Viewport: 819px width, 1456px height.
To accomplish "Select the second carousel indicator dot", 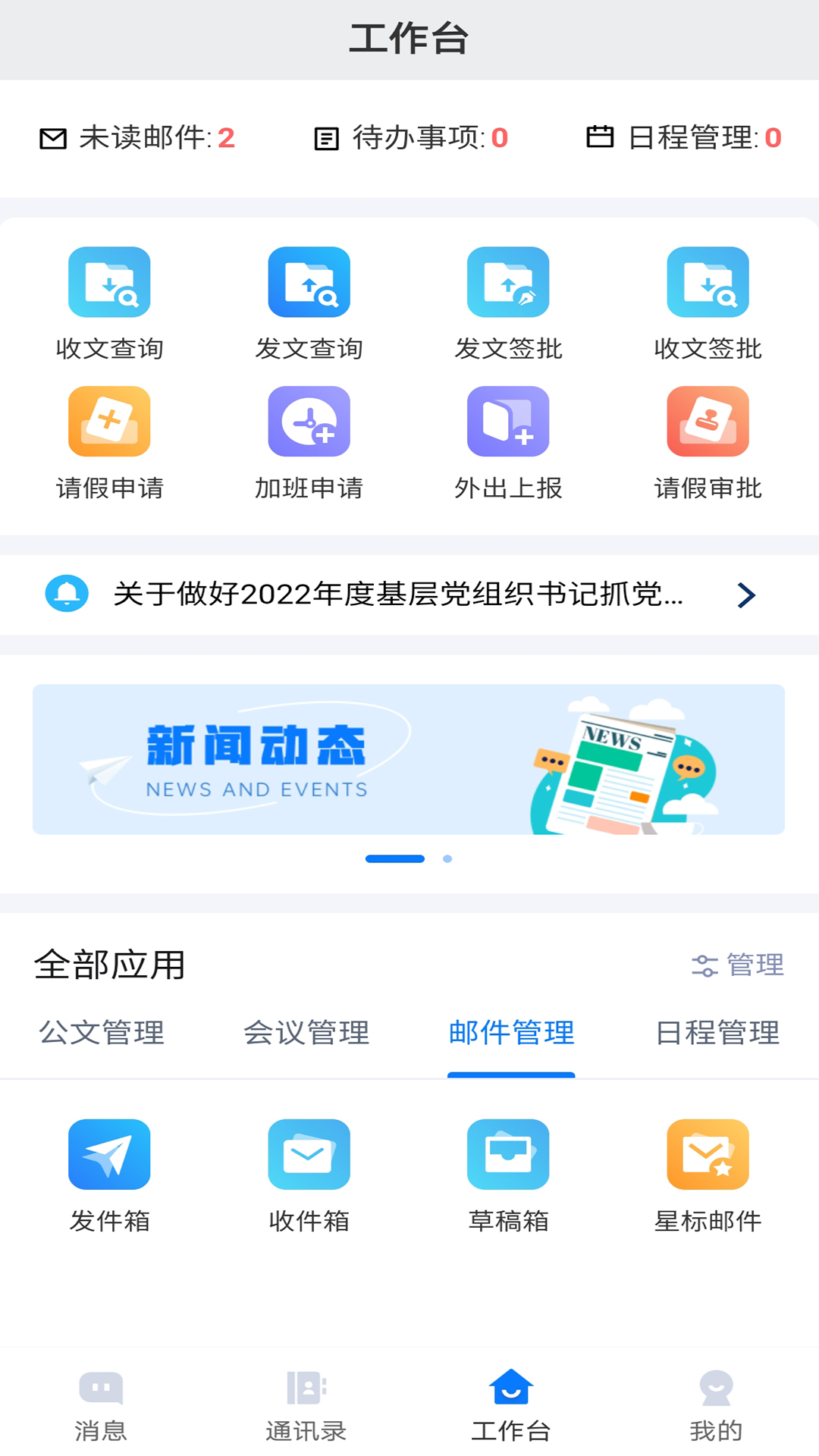I will coord(447,858).
